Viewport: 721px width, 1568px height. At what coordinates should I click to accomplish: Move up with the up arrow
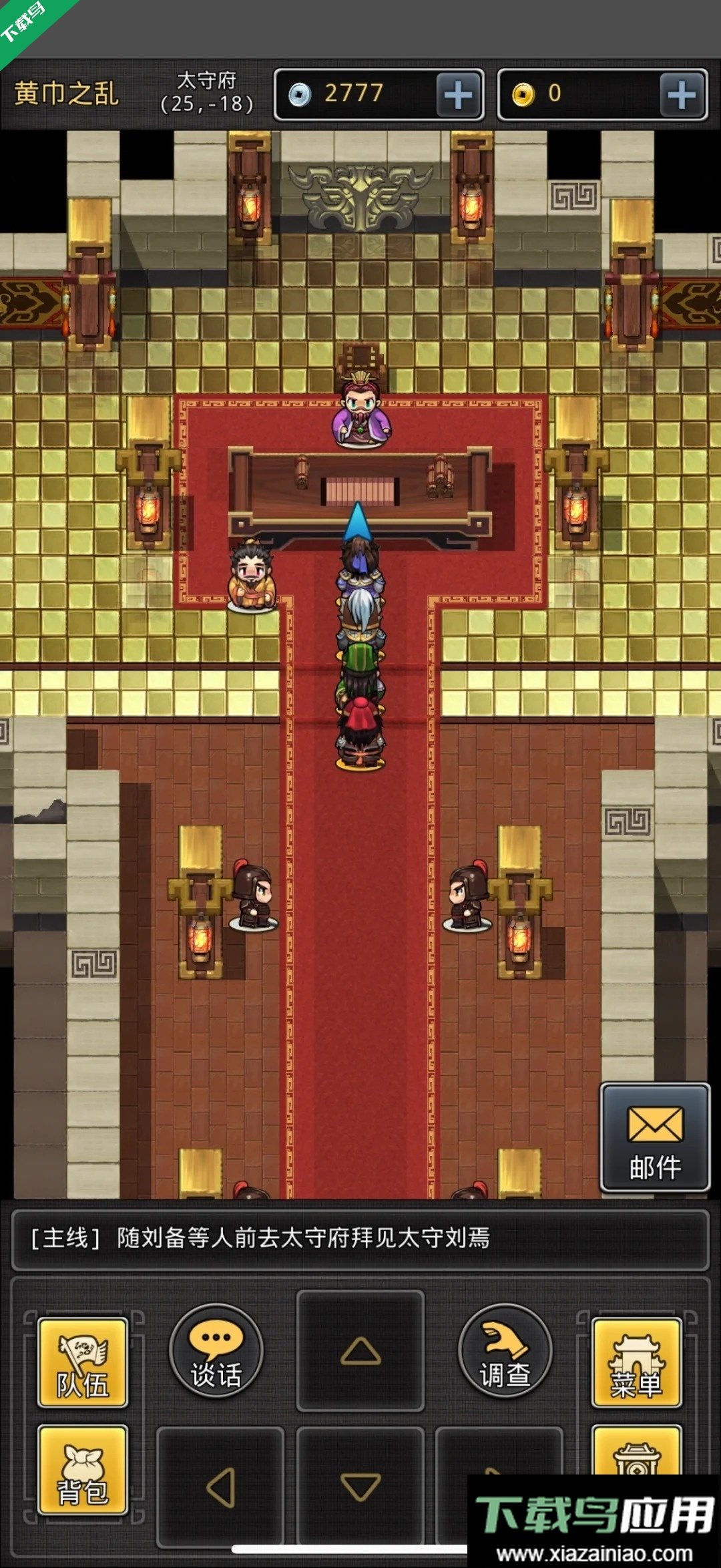coord(360,1350)
